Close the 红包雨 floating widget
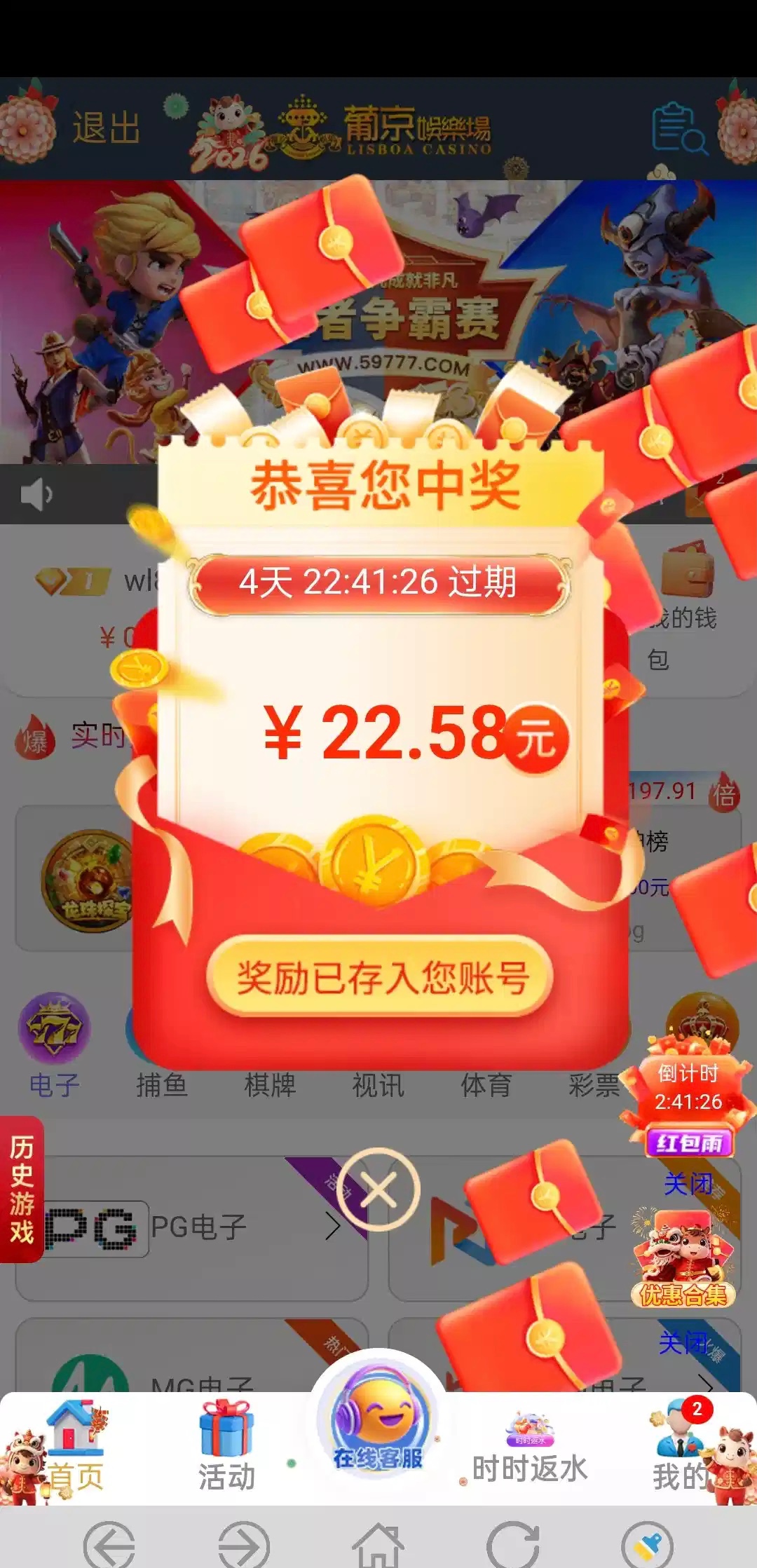The height and width of the screenshot is (1568, 757). coord(688,1185)
